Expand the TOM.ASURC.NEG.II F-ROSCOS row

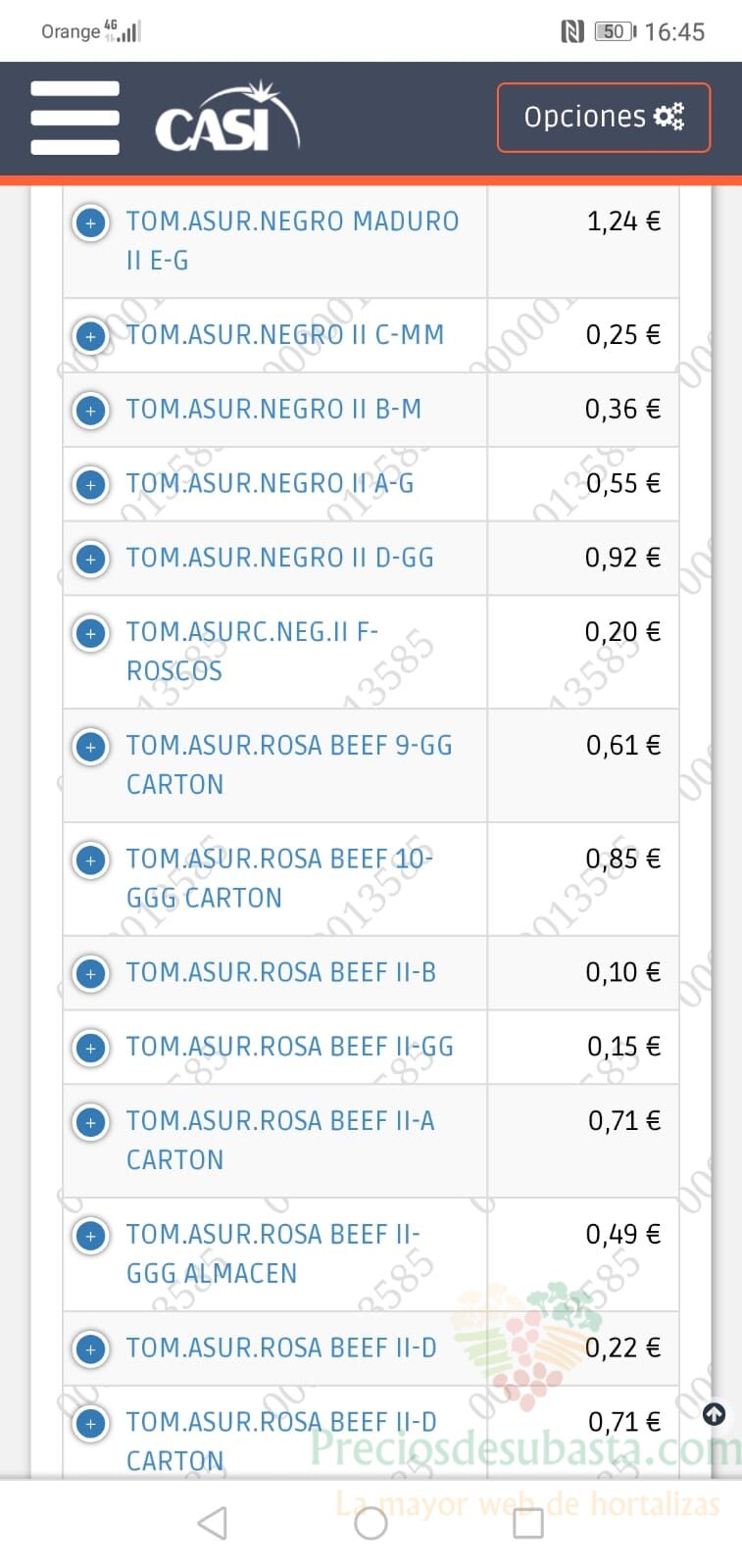click(x=91, y=634)
